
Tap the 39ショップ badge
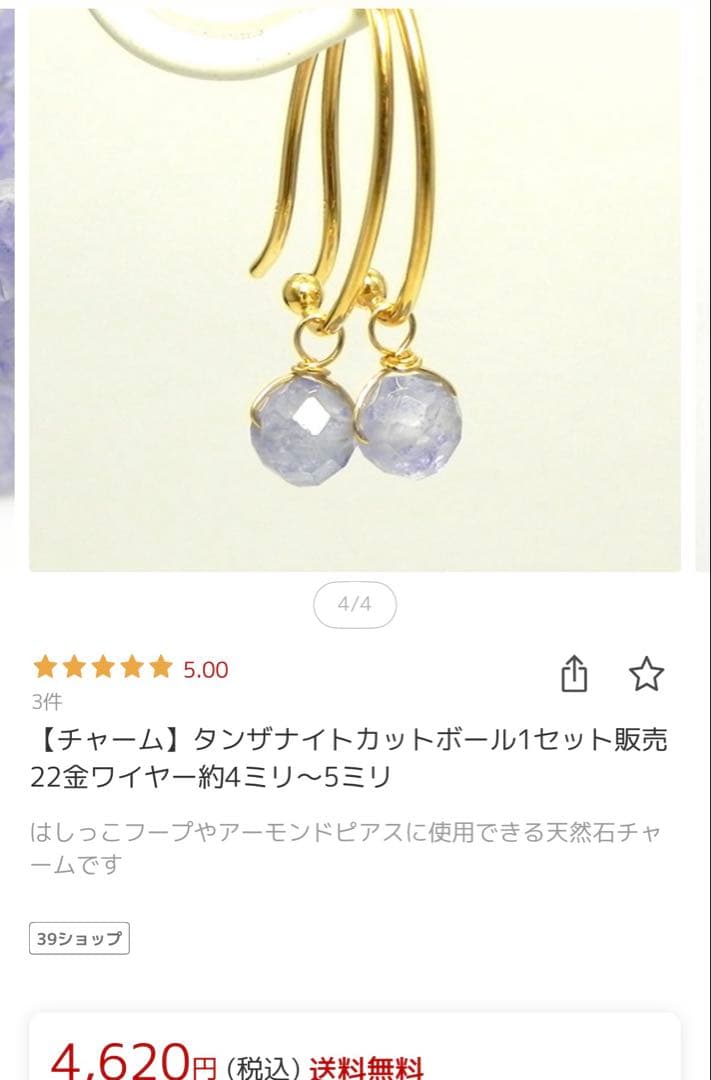(x=79, y=938)
